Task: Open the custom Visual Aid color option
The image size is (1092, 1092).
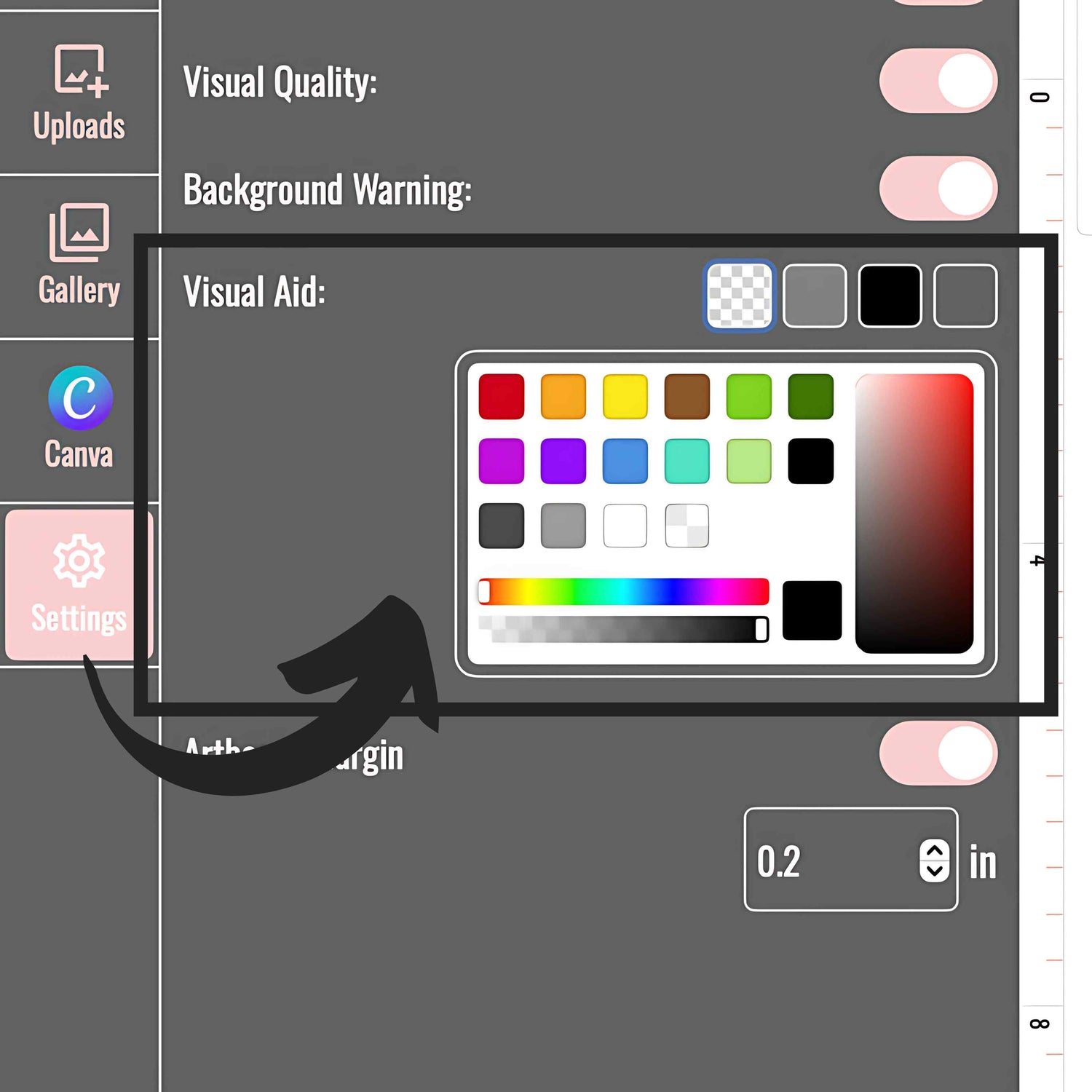Action: click(x=965, y=296)
